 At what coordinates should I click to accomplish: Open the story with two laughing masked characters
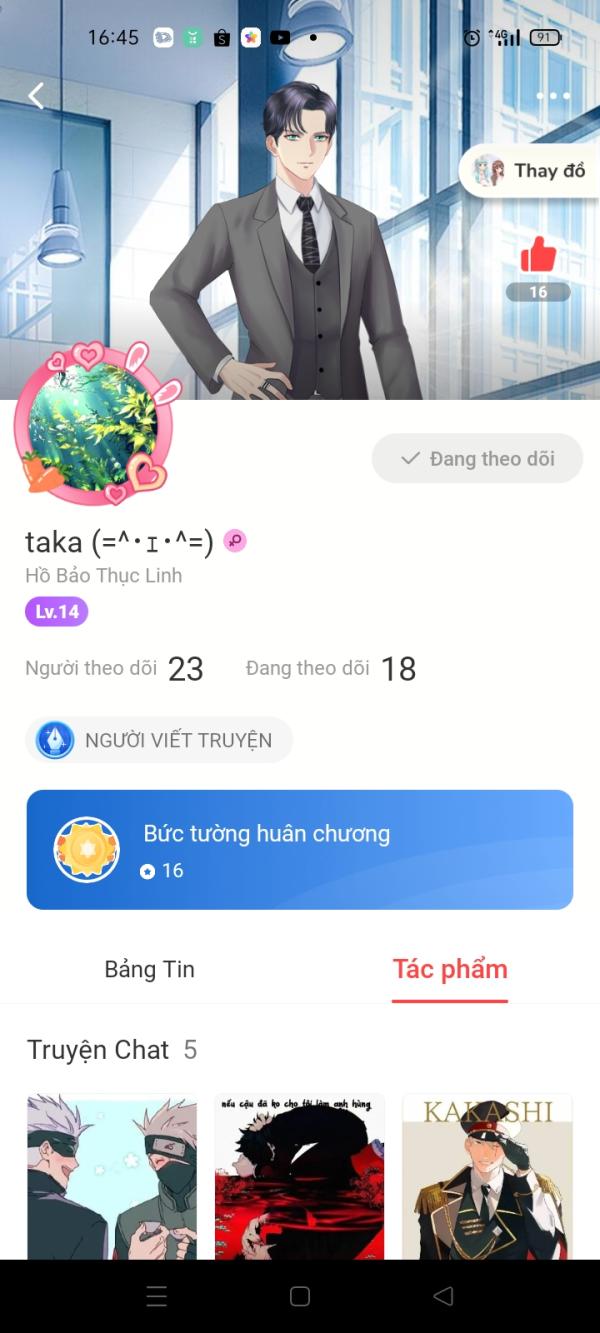112,1176
